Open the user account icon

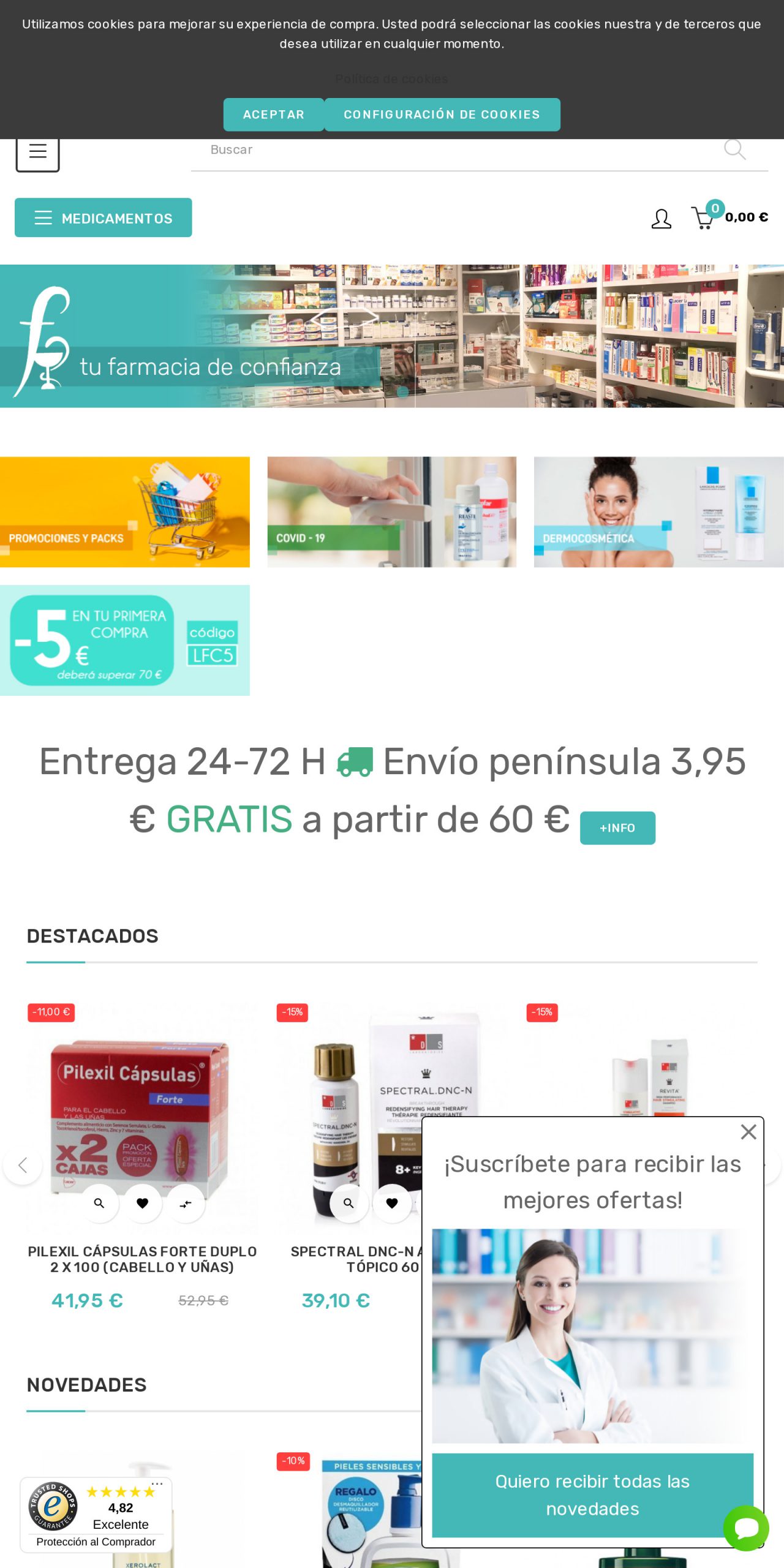[x=661, y=218]
